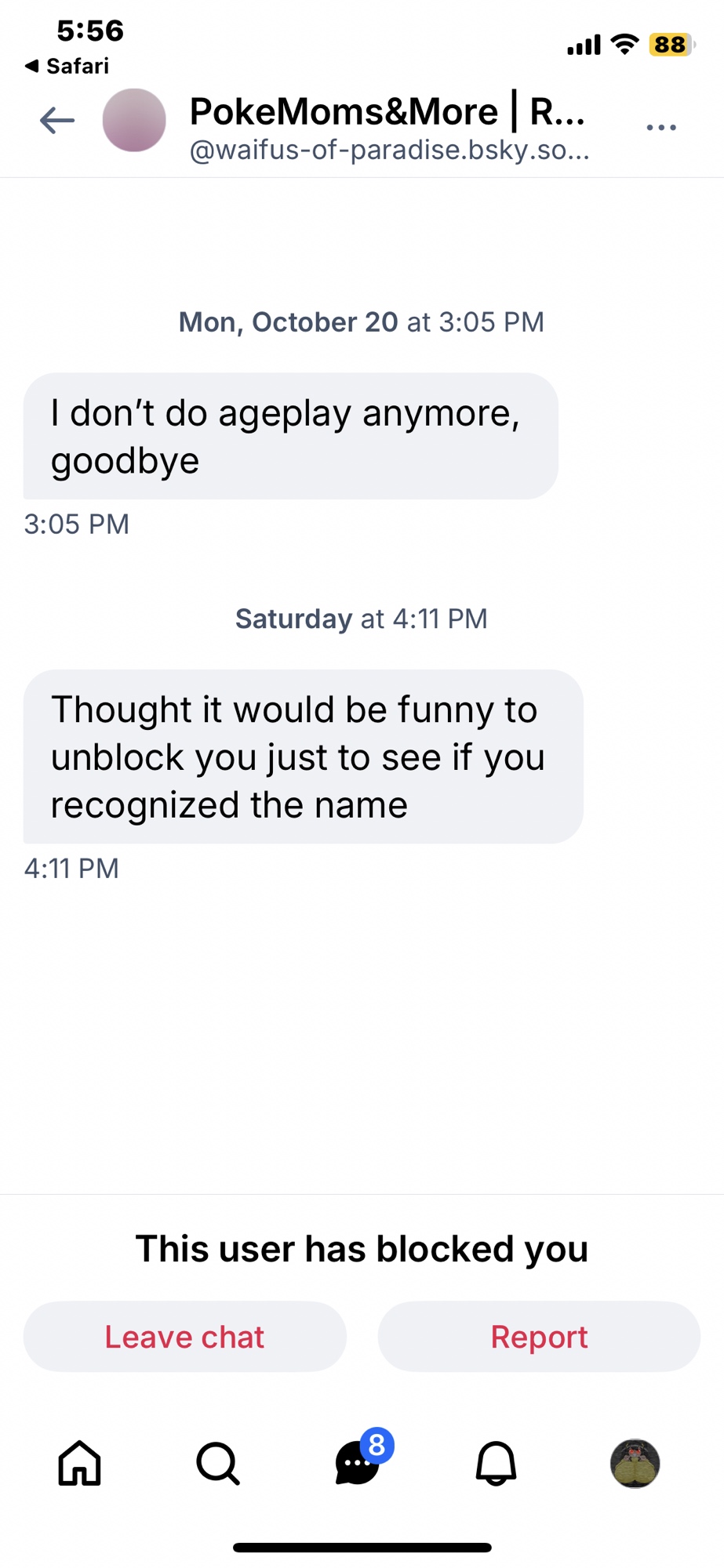This screenshot has height=1568, width=724.
Task: Go back to the chat list
Action: 57,121
